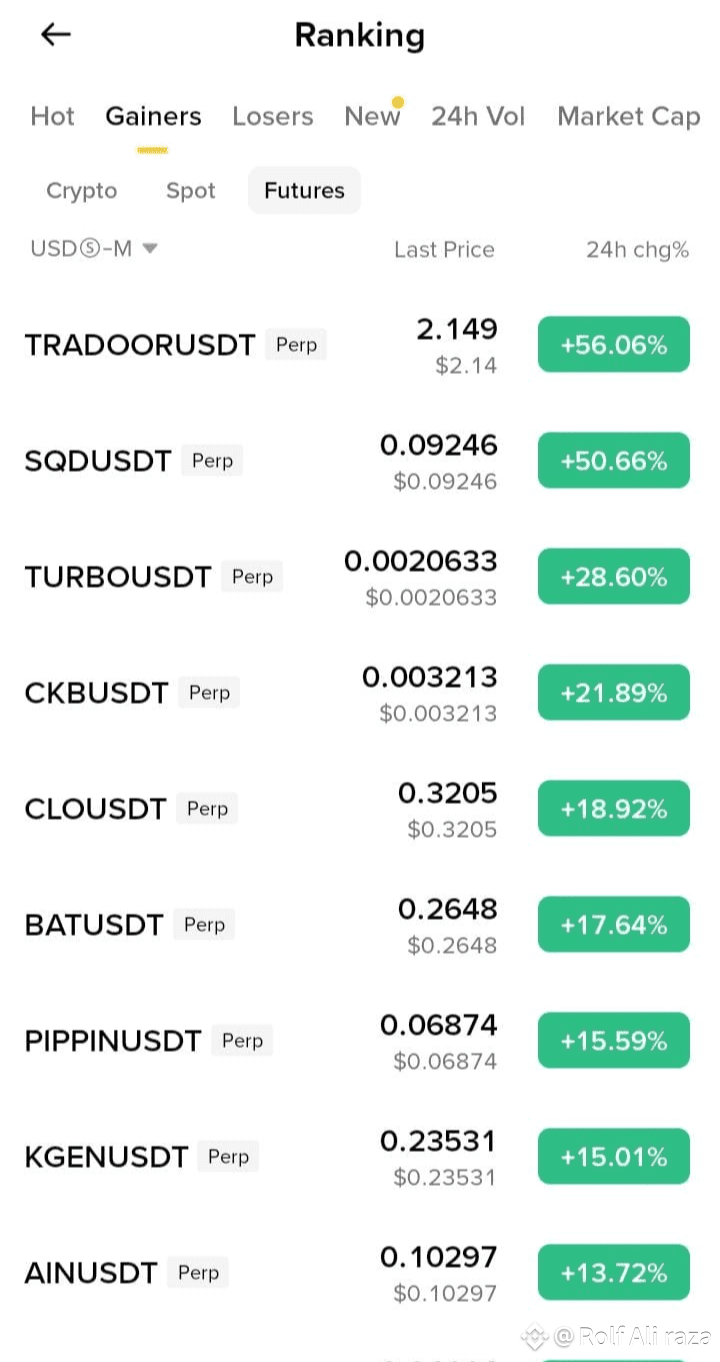
Task: Open the SQDUSDT perpetual pair
Action: (97, 460)
